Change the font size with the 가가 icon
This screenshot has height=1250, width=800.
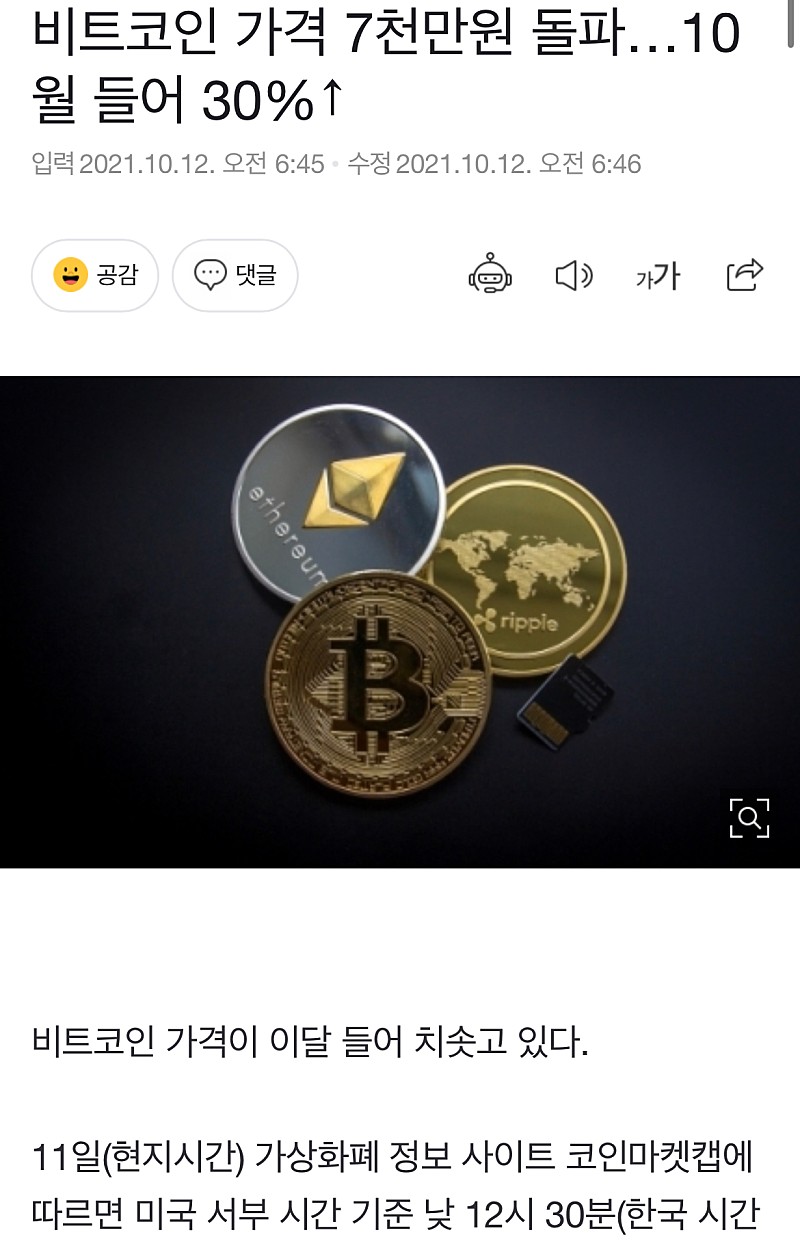(x=658, y=276)
